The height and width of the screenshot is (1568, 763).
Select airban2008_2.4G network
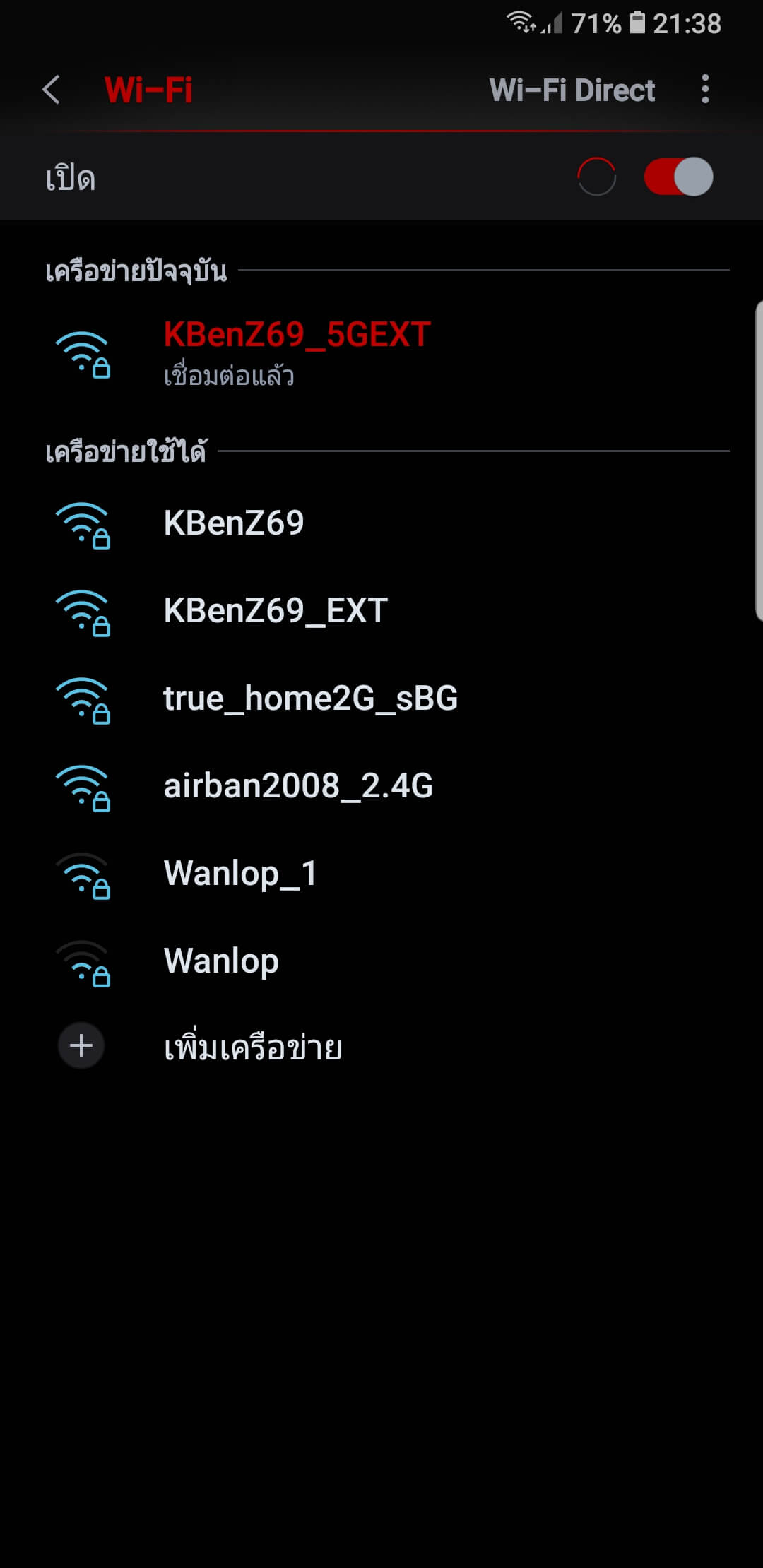click(381, 786)
